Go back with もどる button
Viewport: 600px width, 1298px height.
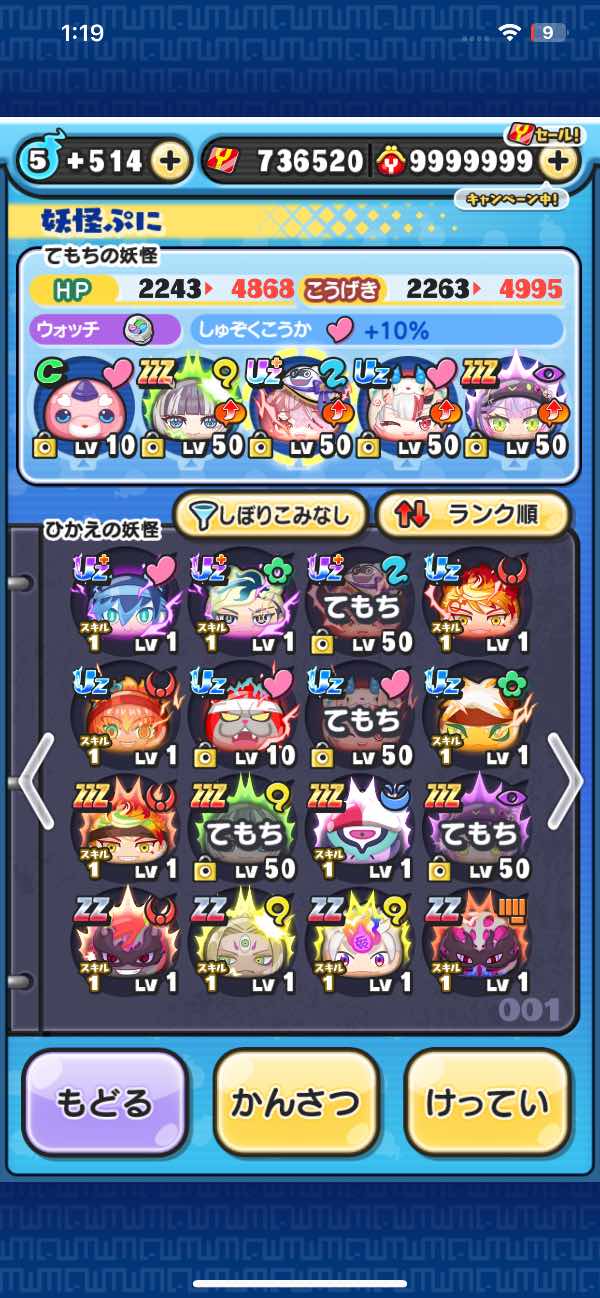[x=104, y=1103]
